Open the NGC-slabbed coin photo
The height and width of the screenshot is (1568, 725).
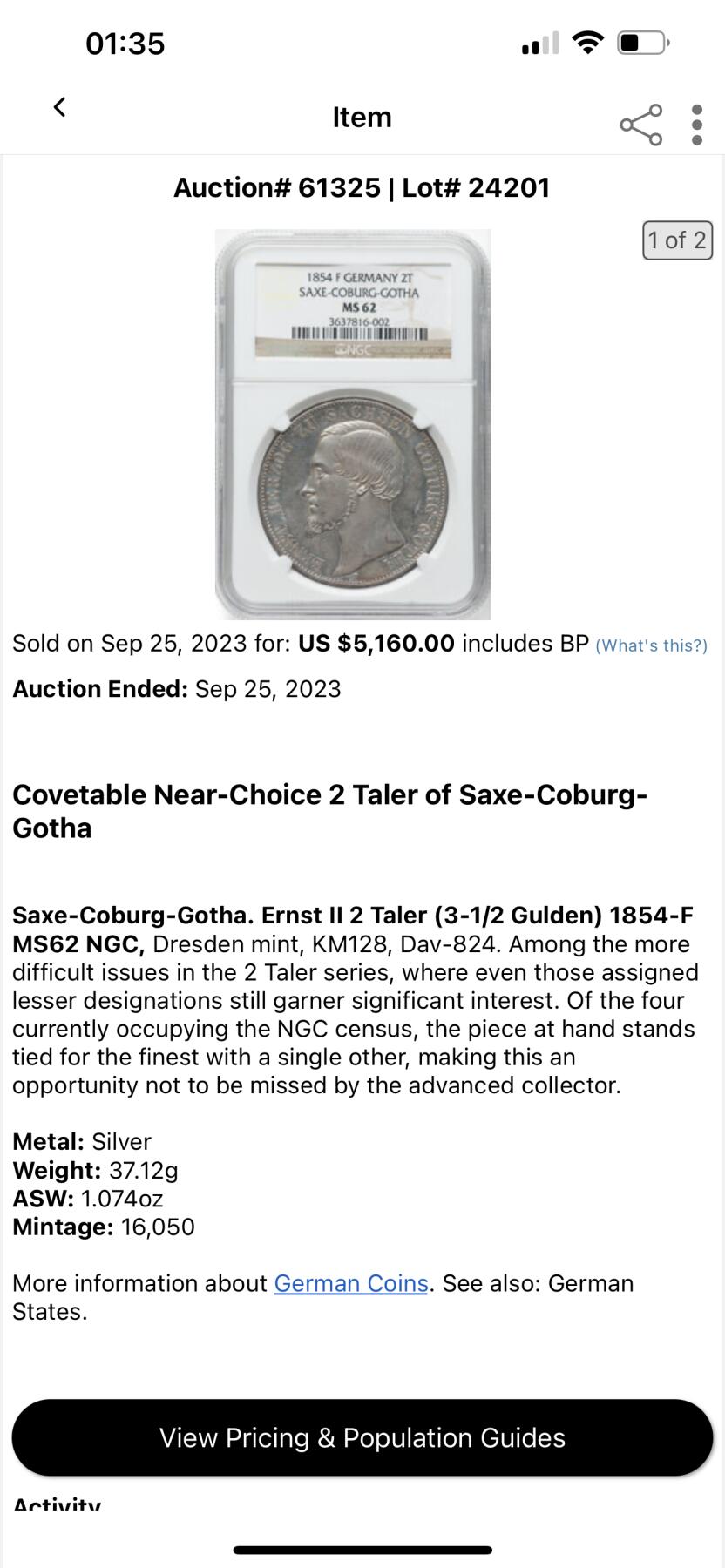(x=353, y=424)
